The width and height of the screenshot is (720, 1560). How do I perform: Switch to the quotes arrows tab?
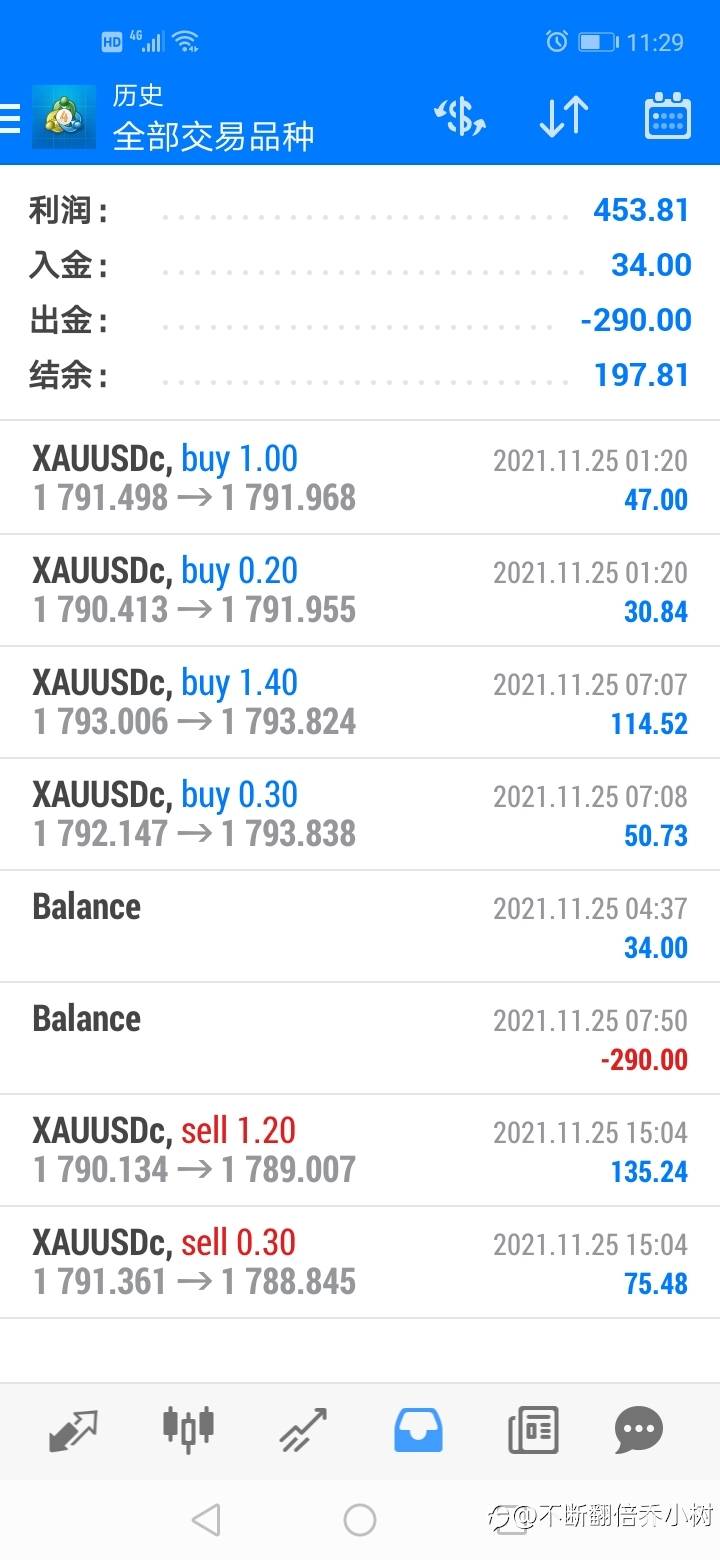coord(74,1430)
